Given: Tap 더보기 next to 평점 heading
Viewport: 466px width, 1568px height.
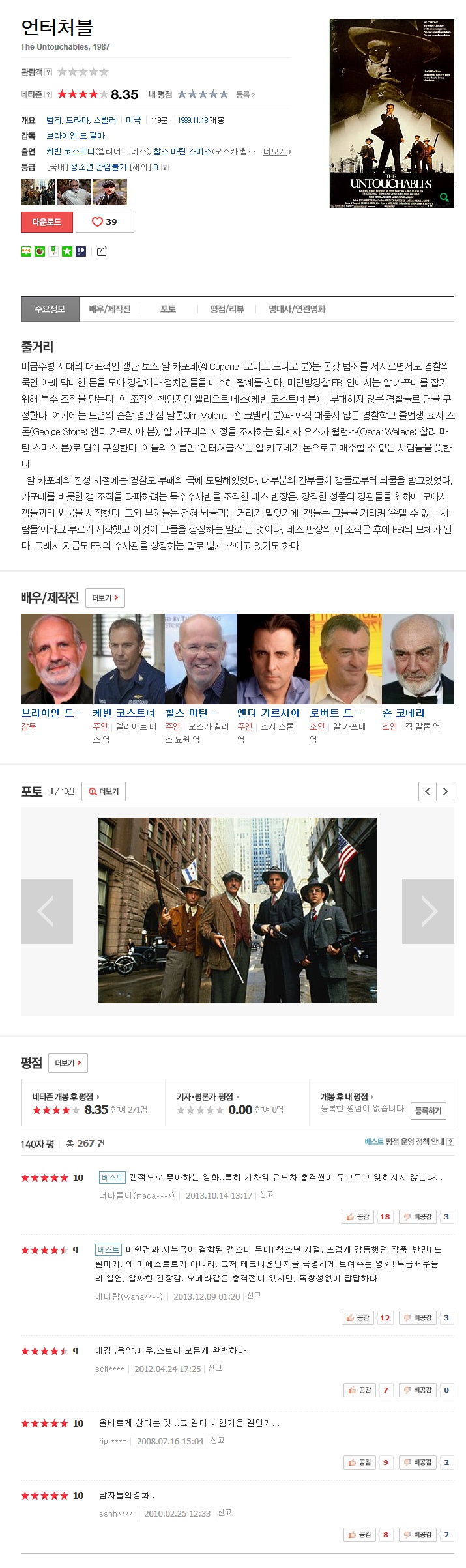Looking at the screenshot, I should 68,1063.
